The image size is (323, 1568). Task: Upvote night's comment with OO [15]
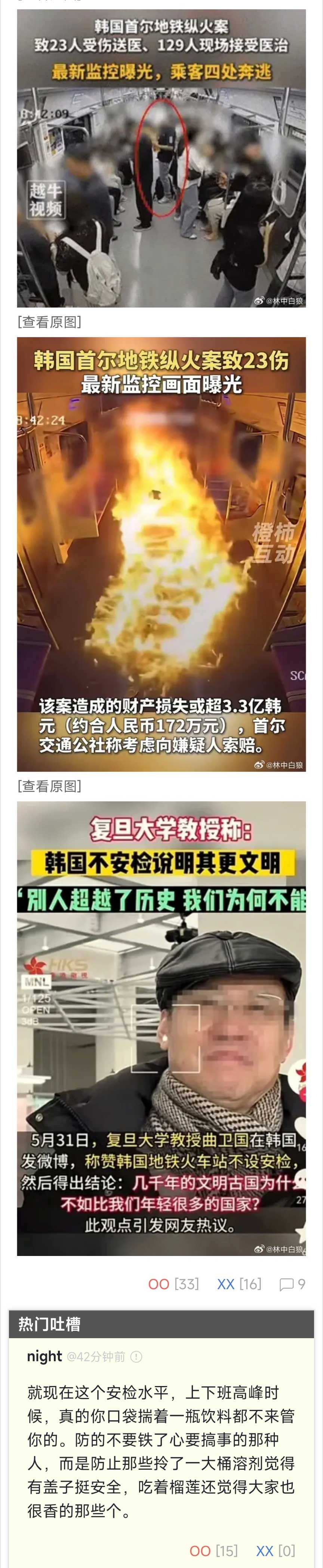[213, 1550]
